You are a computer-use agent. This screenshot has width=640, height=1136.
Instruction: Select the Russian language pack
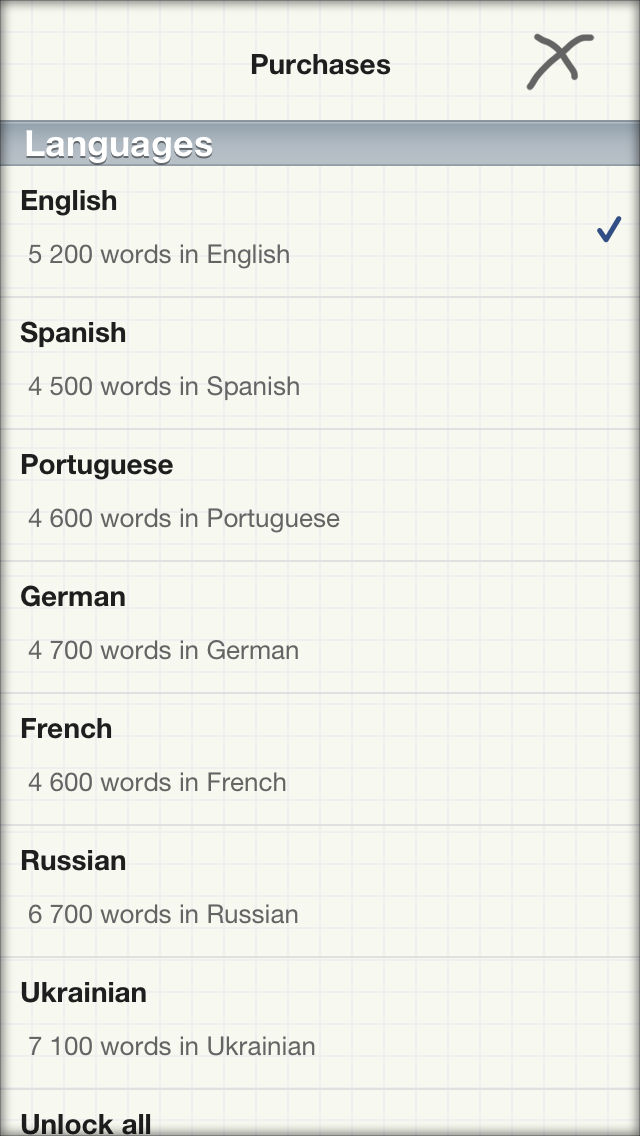[320, 890]
